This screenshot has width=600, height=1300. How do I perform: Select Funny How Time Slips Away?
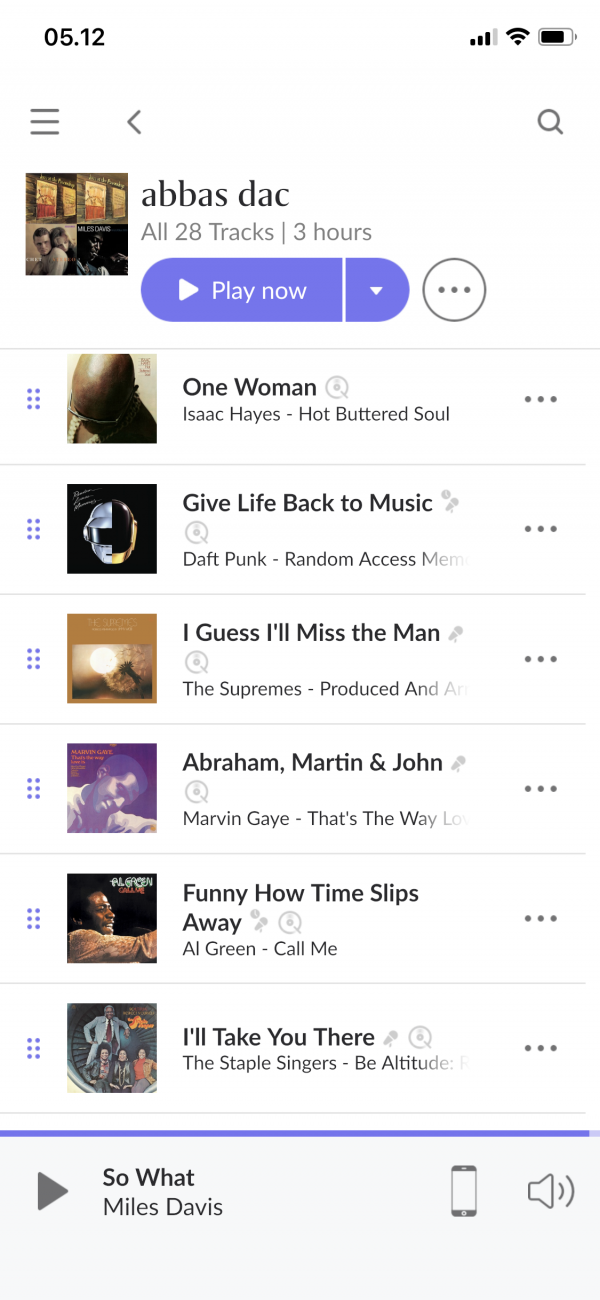300,894
